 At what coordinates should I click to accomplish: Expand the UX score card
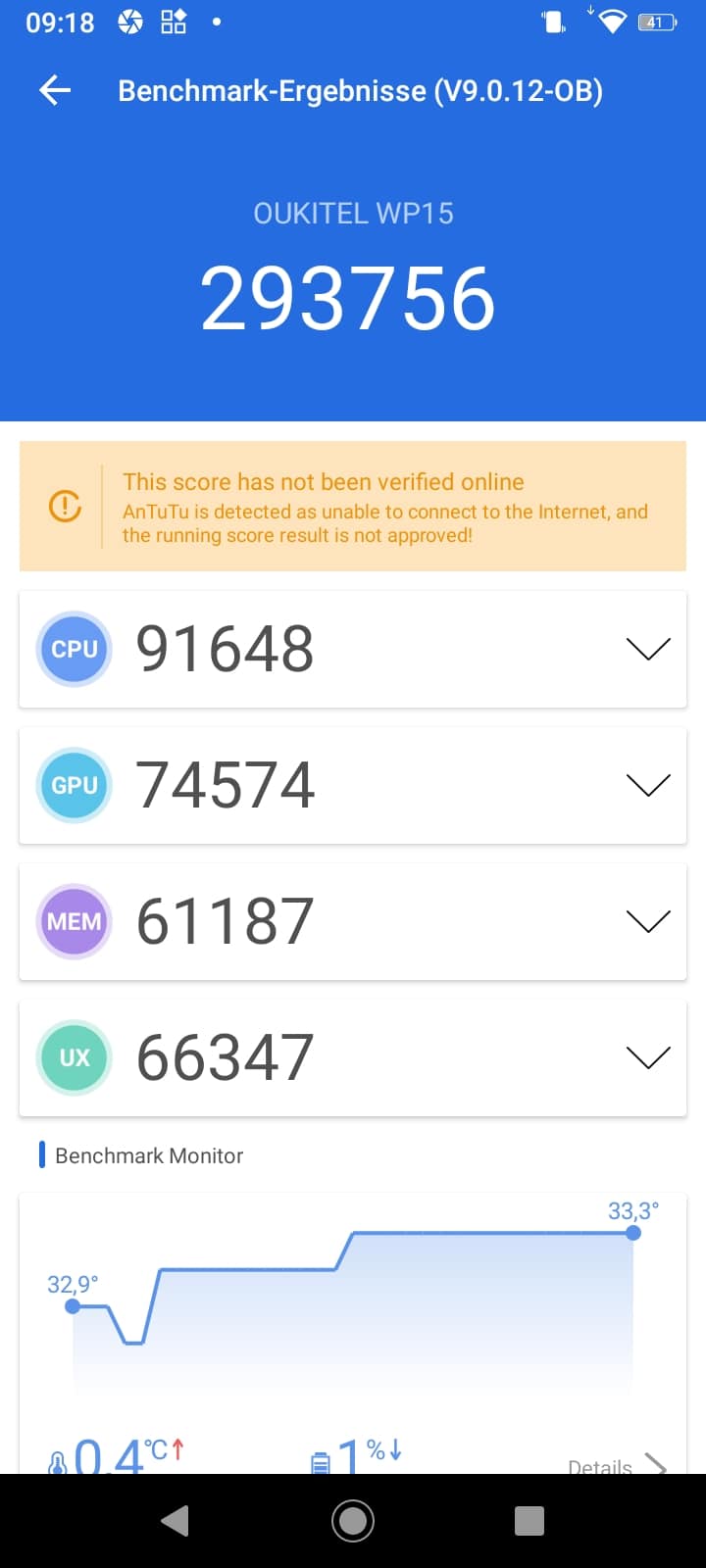coord(647,1057)
